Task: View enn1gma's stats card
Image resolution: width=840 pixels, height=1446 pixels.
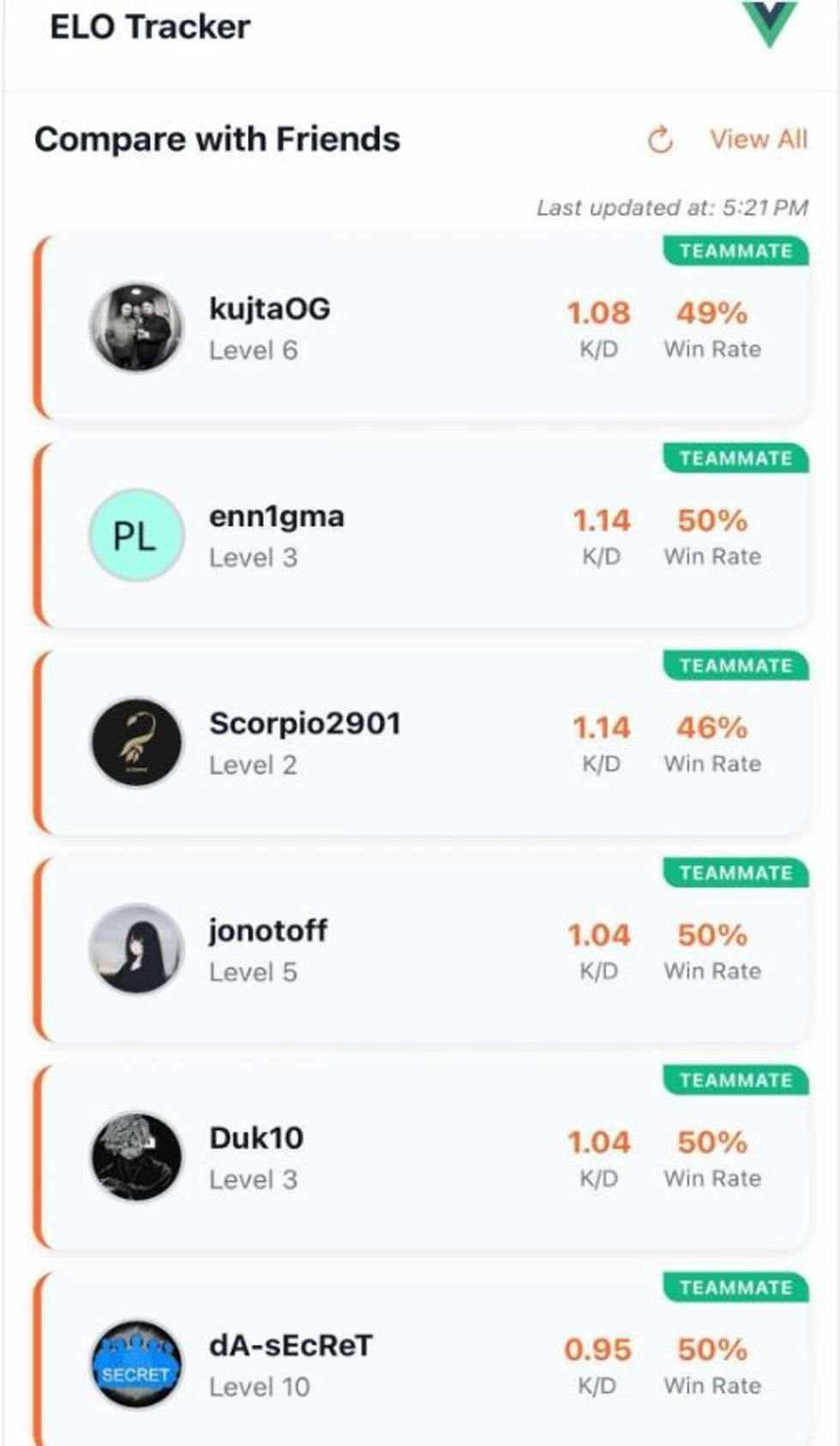Action: click(422, 536)
